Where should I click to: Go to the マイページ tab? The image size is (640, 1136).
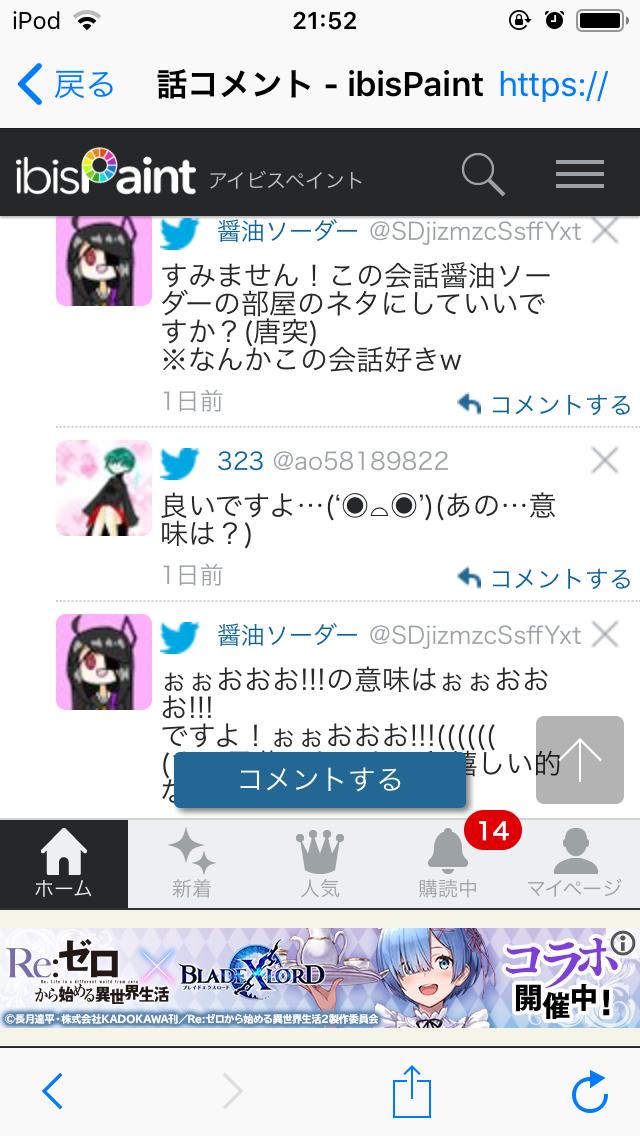pyautogui.click(x=575, y=864)
